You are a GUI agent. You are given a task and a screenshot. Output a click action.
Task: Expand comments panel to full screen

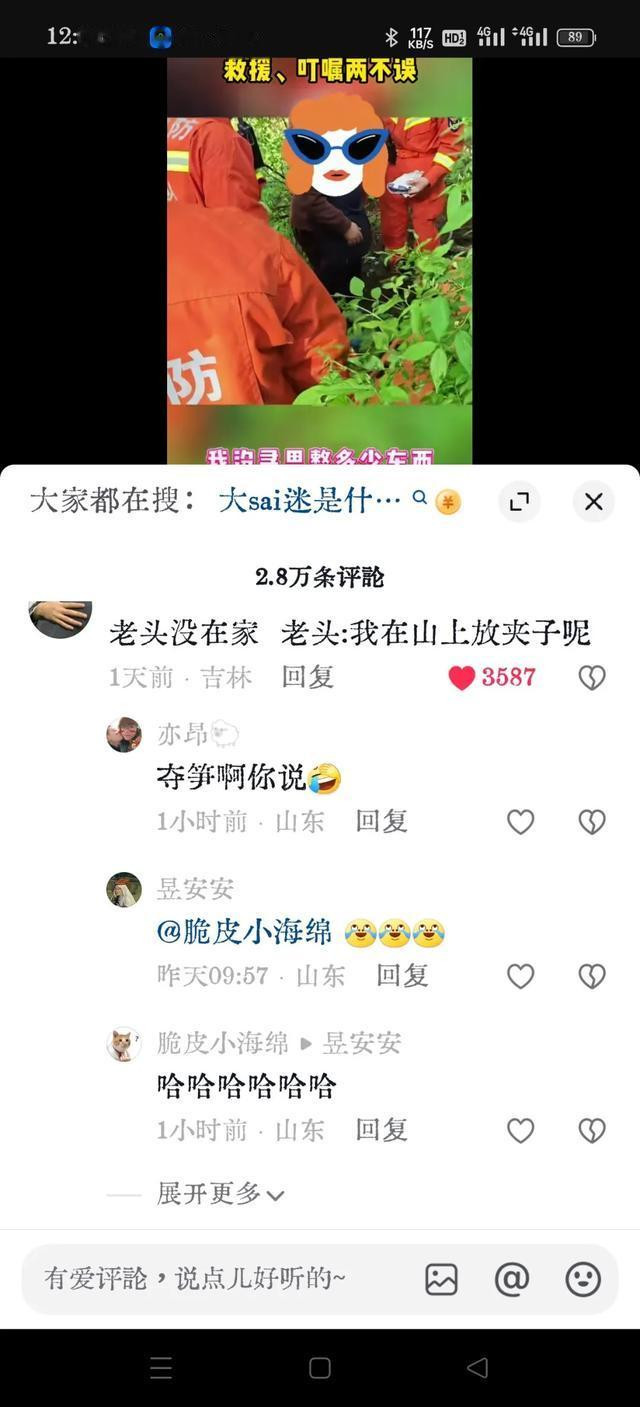[519, 501]
